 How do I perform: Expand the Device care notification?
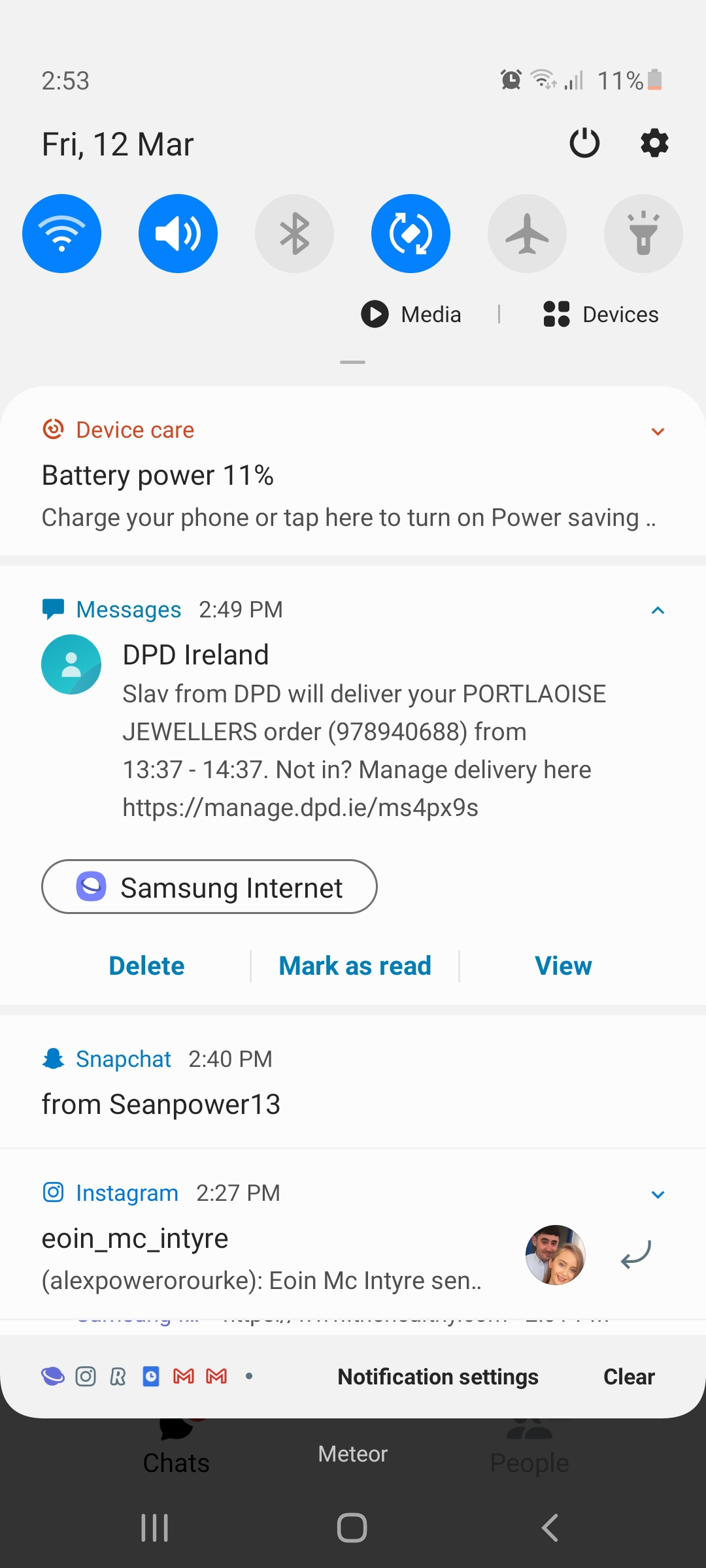[x=658, y=431]
